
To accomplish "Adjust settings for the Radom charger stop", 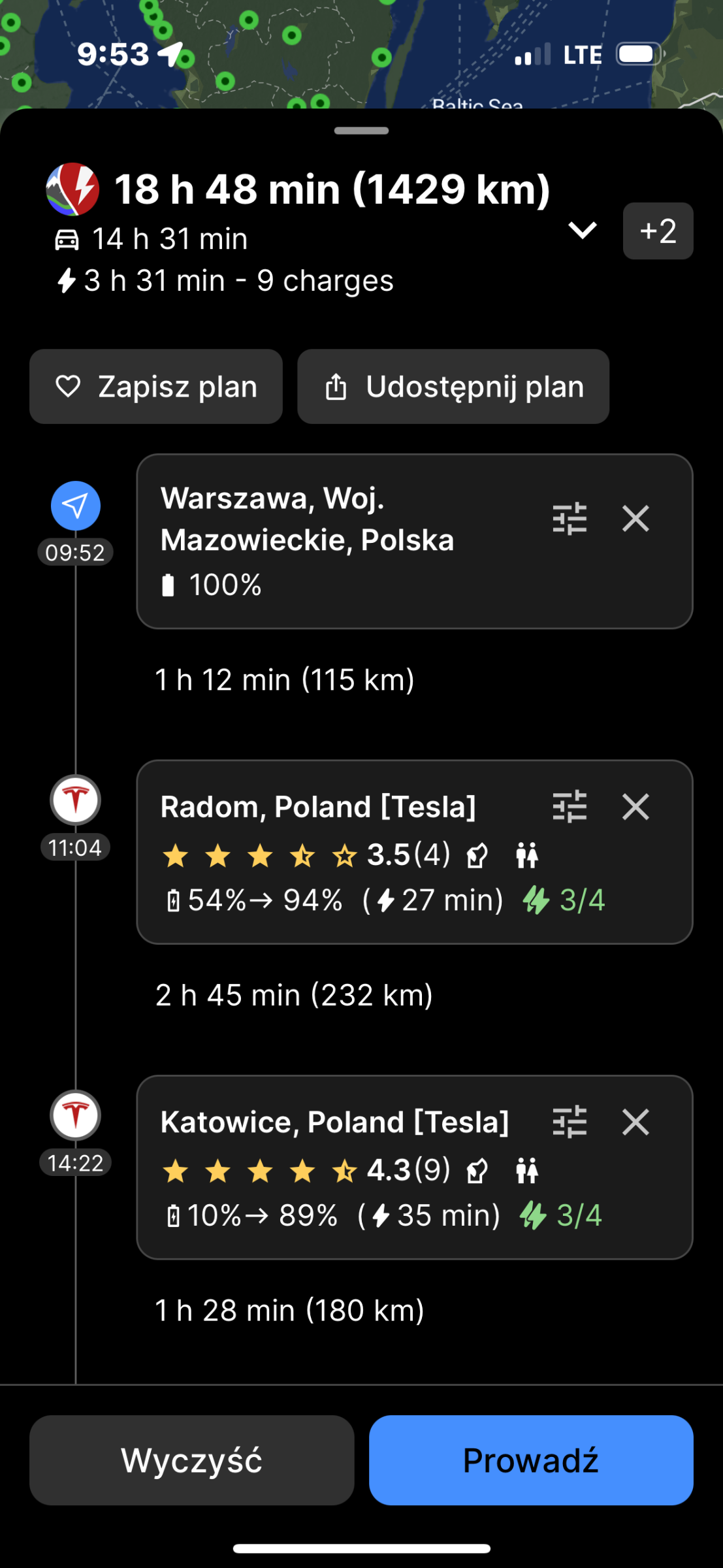I will point(570,807).
